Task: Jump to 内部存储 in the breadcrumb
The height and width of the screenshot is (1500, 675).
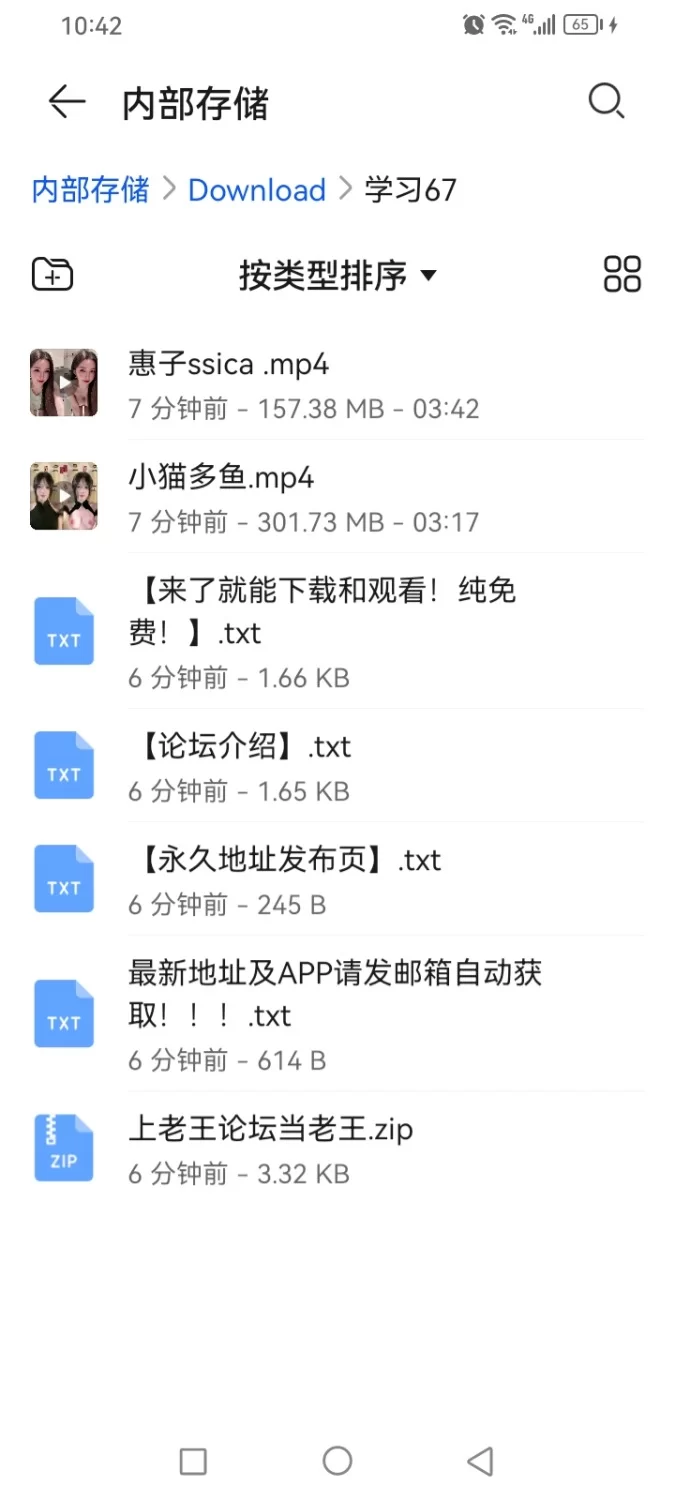Action: pos(90,190)
